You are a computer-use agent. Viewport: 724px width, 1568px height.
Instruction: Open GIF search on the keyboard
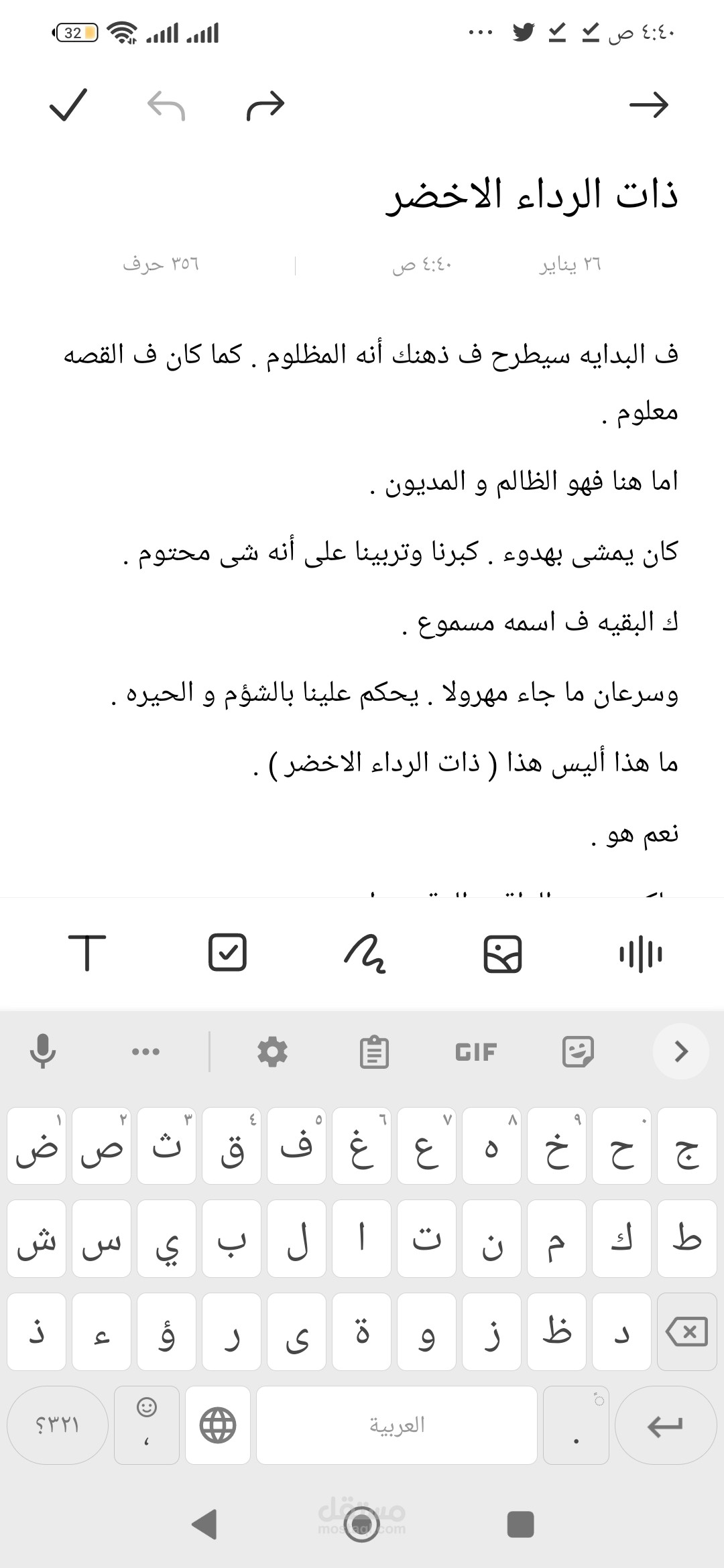476,1051
